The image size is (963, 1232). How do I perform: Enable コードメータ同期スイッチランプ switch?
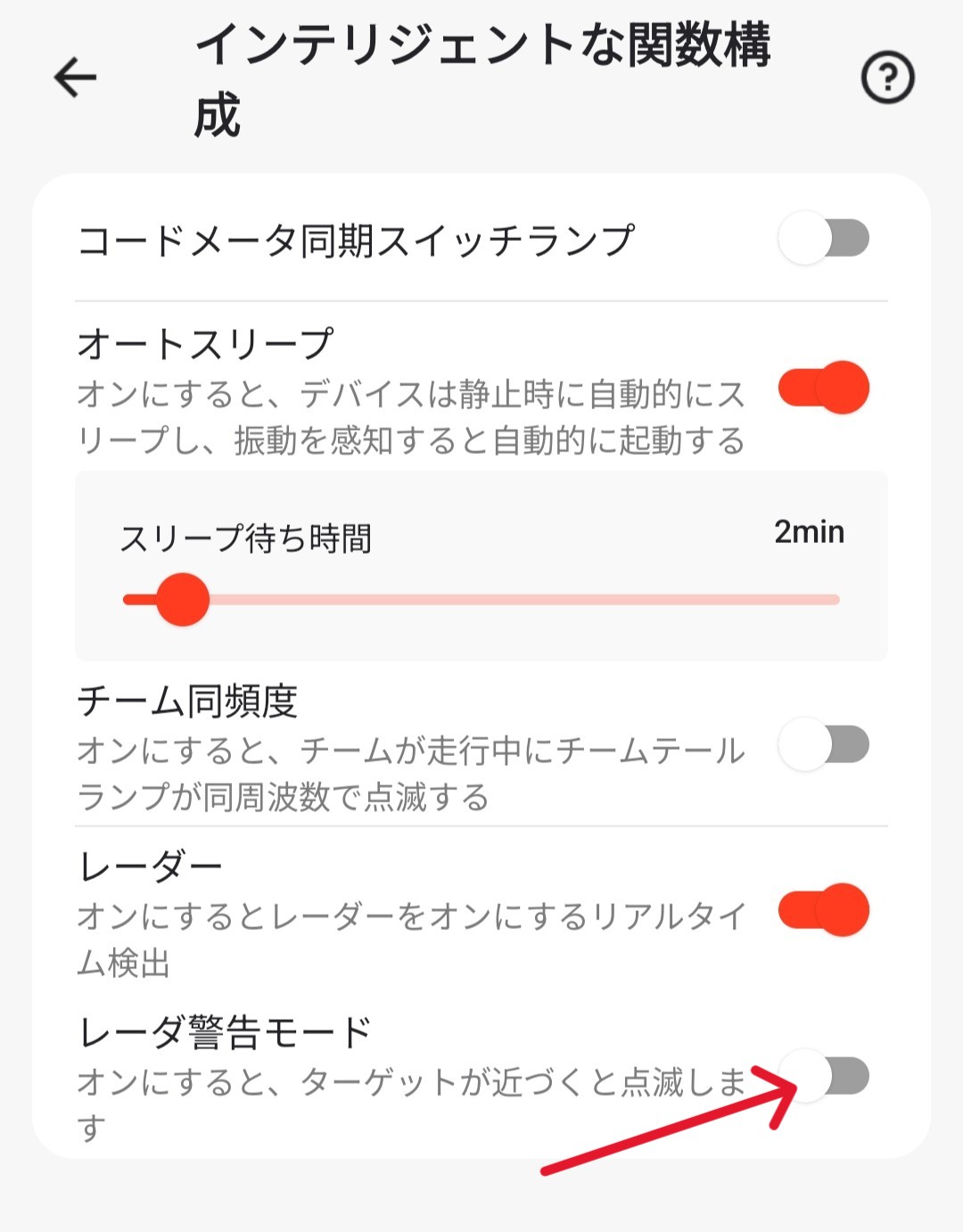[824, 238]
